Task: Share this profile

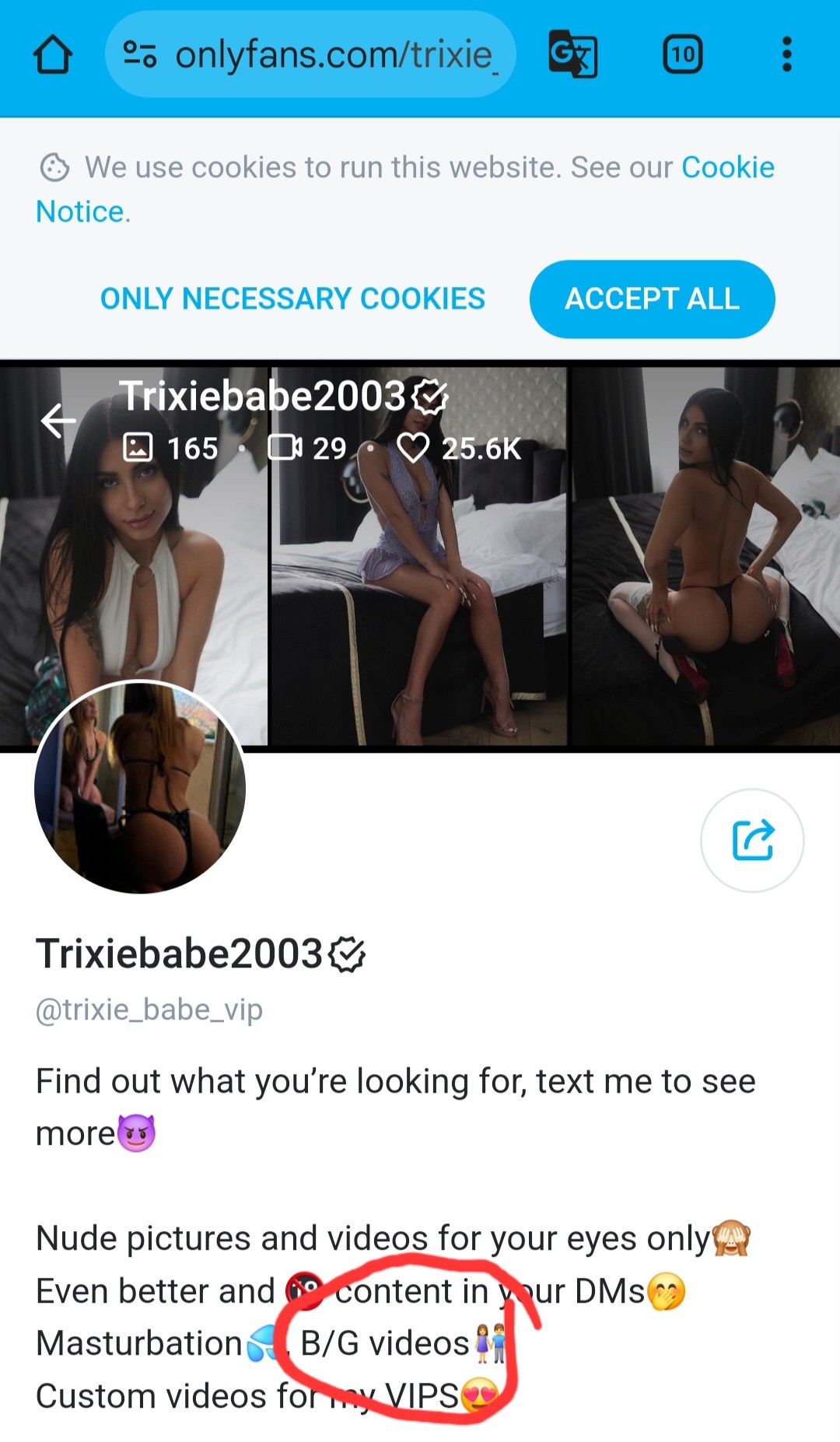Action: coord(752,840)
